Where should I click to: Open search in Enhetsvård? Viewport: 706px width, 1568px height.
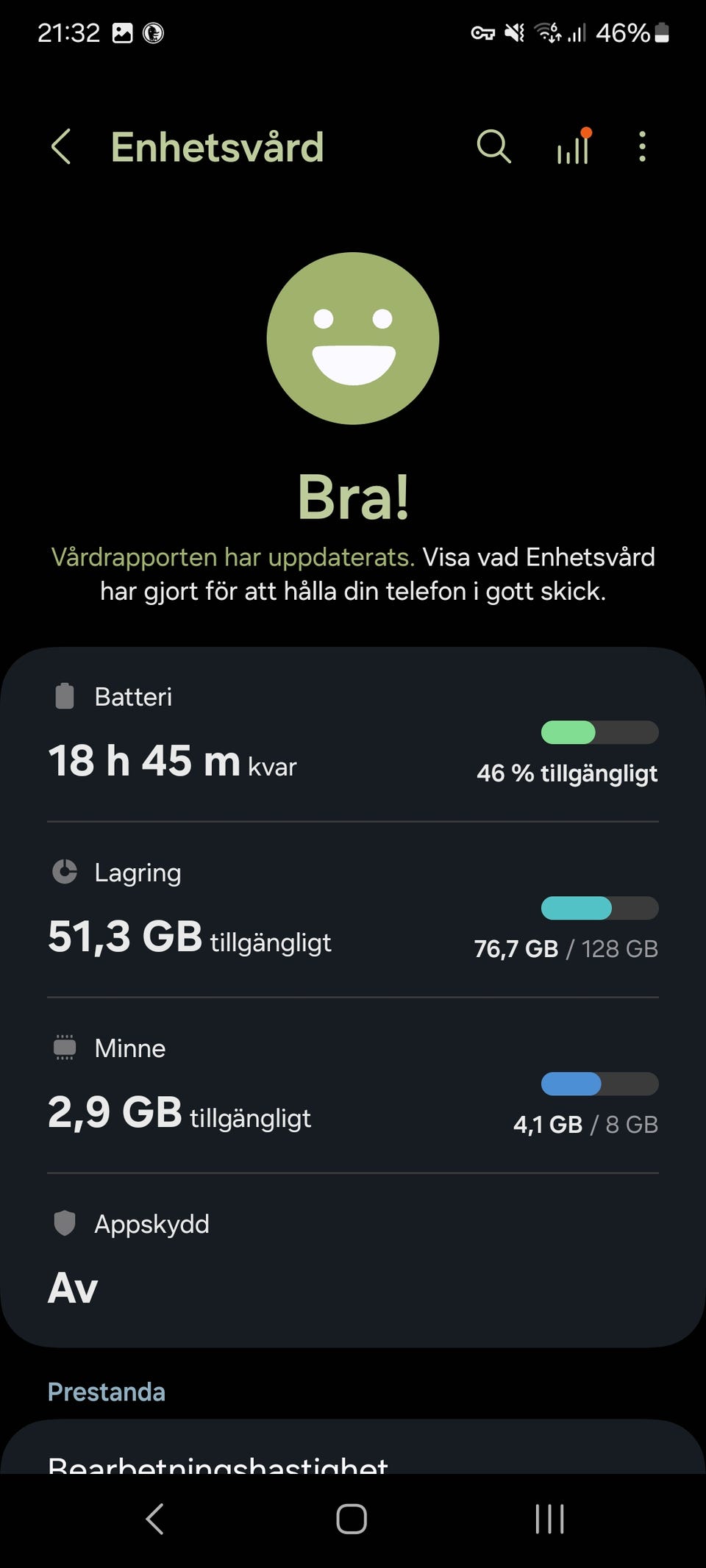click(493, 146)
